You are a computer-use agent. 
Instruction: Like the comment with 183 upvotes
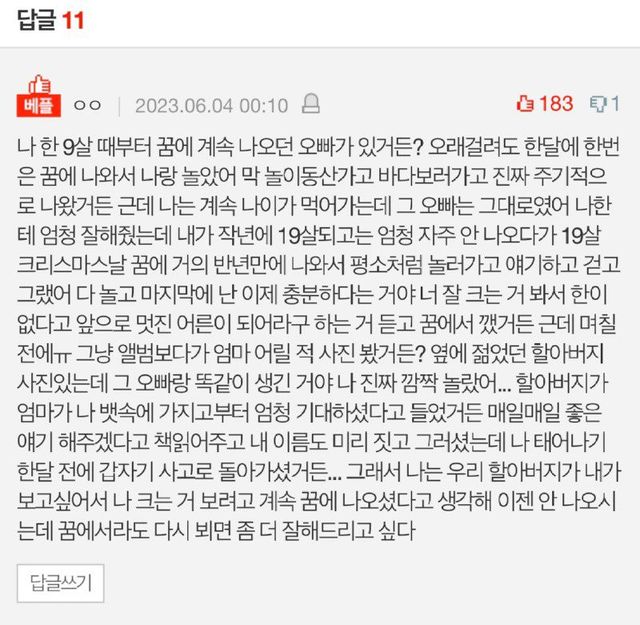(x=526, y=104)
